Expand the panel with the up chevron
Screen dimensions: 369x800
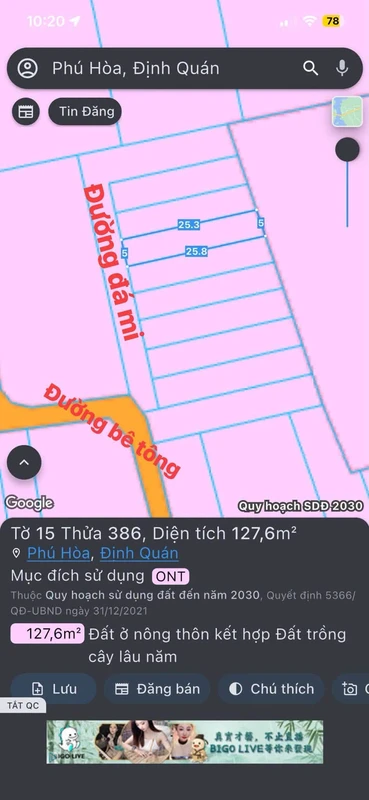pos(24,462)
